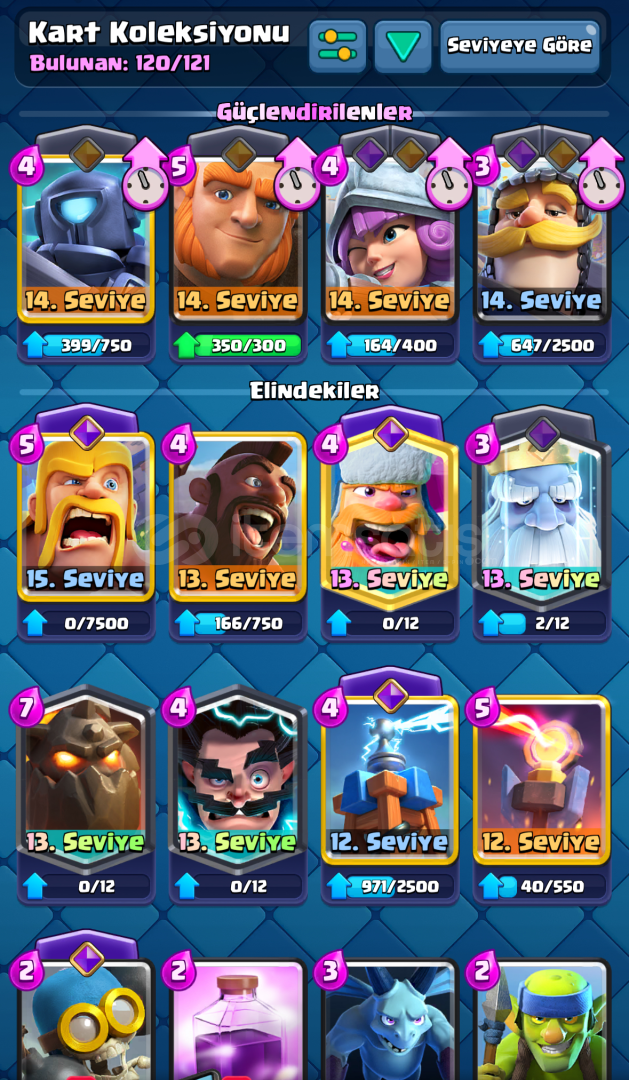629x1080 pixels.
Task: Open the Electro Wizard card
Action: (x=238, y=780)
